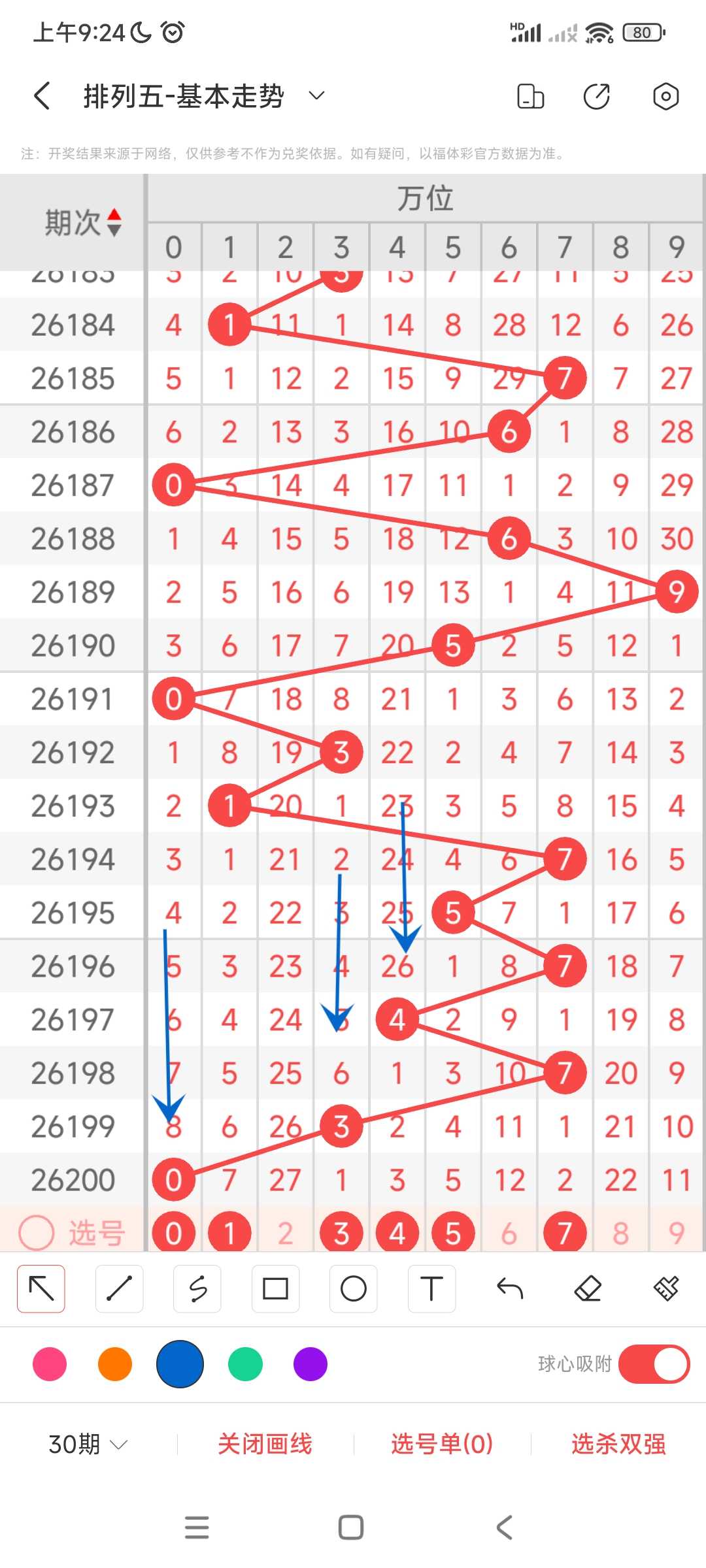
Task: Pick the green color swatch
Action: tap(245, 1364)
